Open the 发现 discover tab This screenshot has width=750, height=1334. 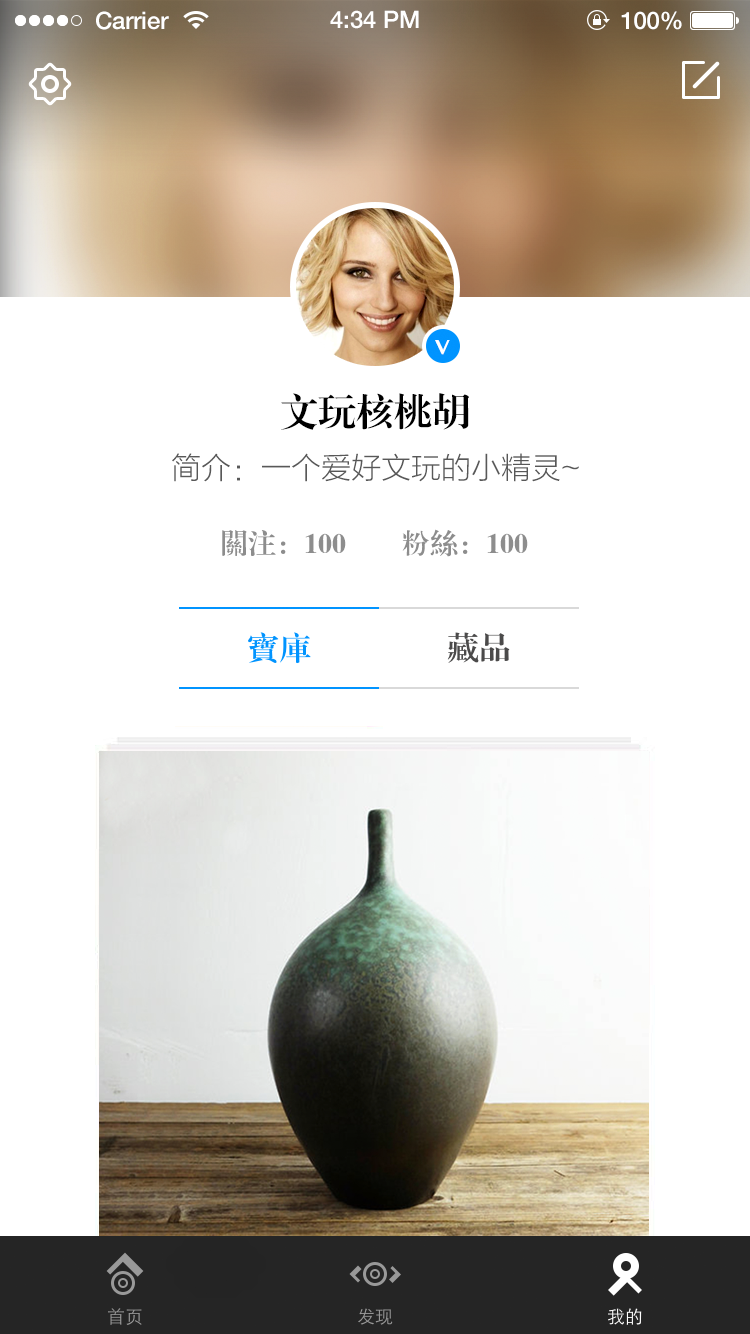pyautogui.click(x=375, y=1287)
